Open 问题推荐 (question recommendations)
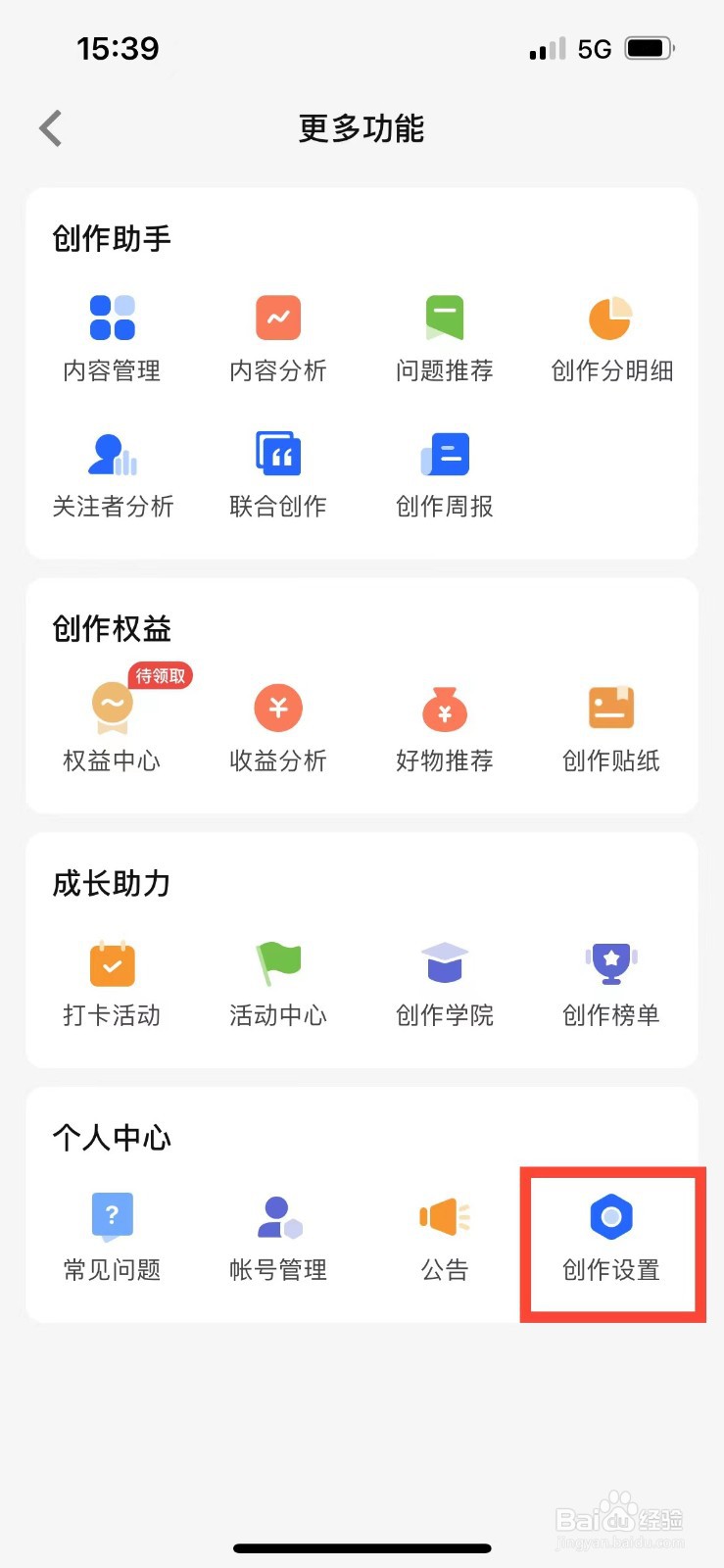724x1568 pixels. click(445, 339)
